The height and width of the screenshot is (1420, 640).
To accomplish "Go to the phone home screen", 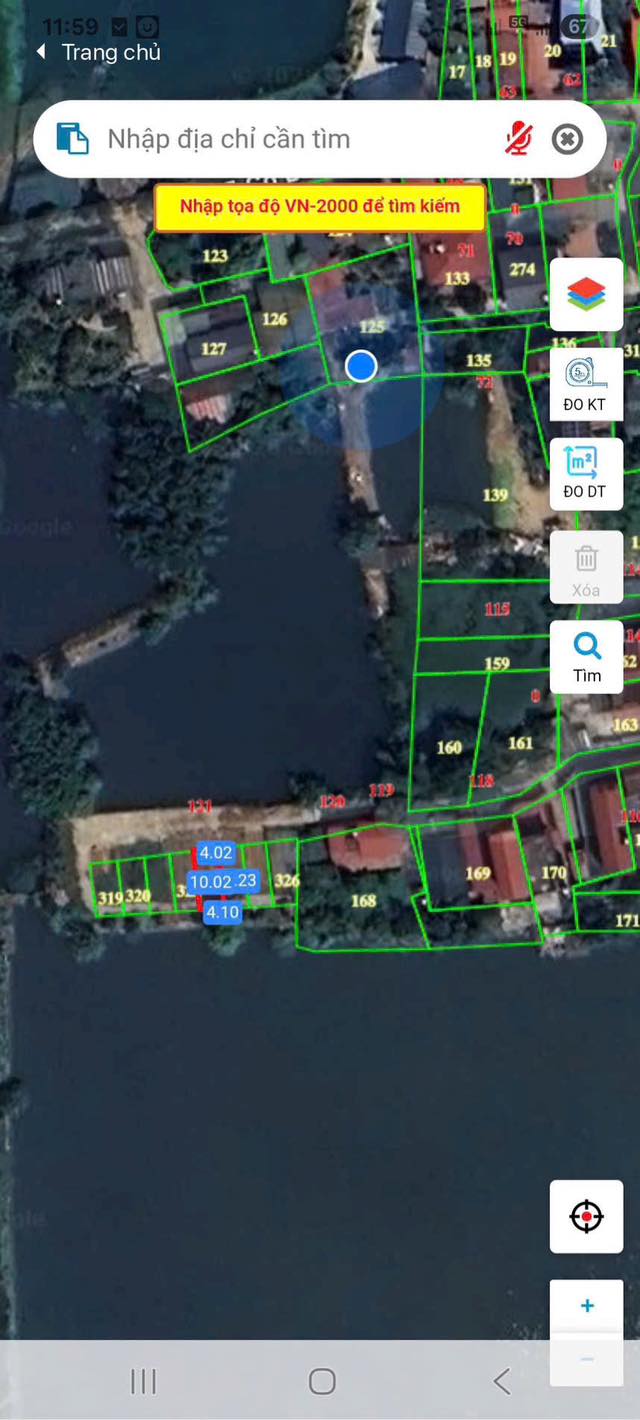I will click(321, 1381).
